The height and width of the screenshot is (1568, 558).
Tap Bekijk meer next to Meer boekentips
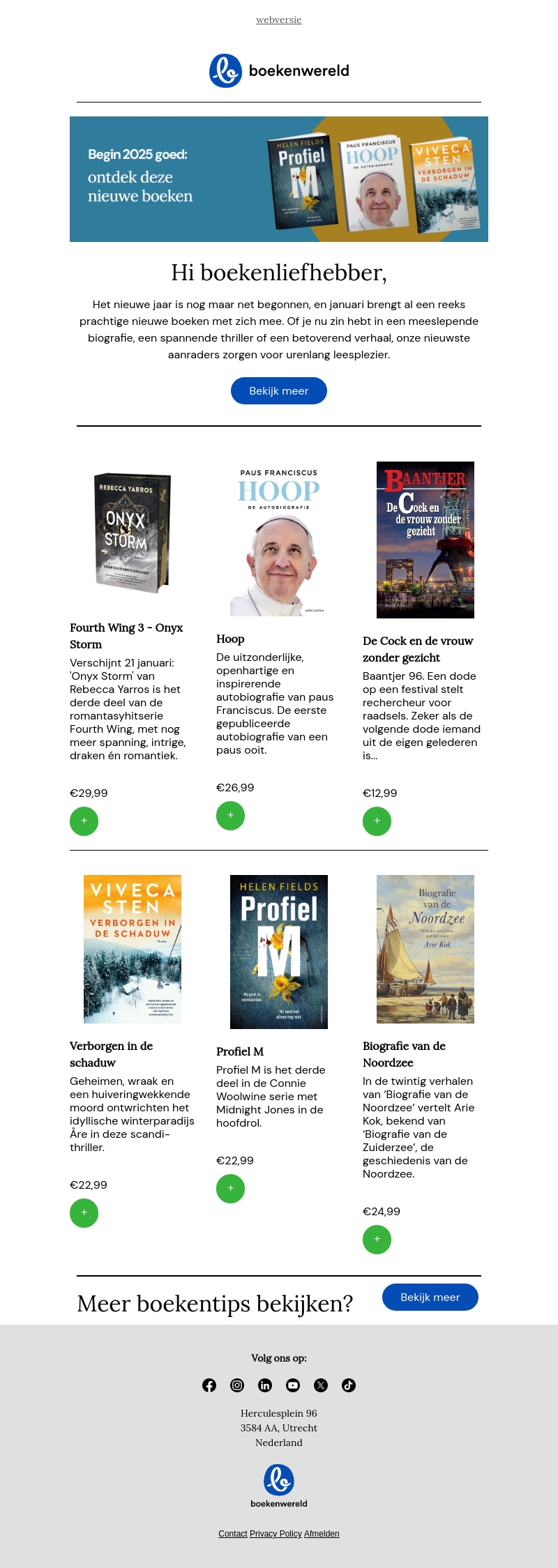pyautogui.click(x=430, y=1297)
